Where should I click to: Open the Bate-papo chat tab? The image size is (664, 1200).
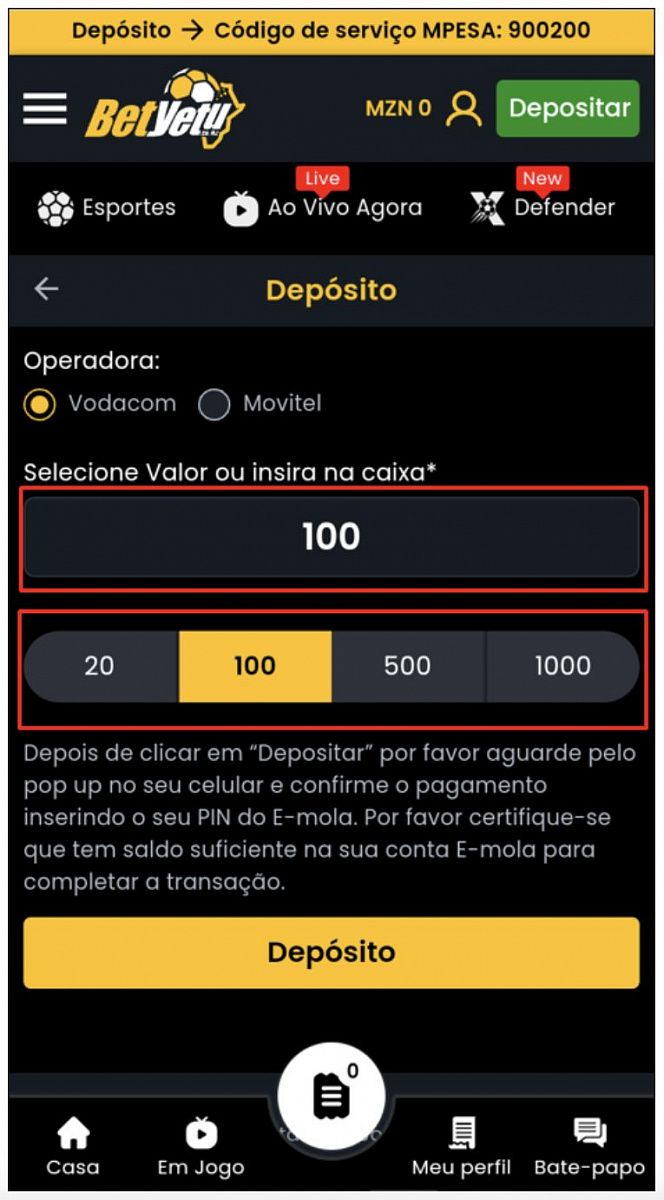click(x=589, y=1147)
